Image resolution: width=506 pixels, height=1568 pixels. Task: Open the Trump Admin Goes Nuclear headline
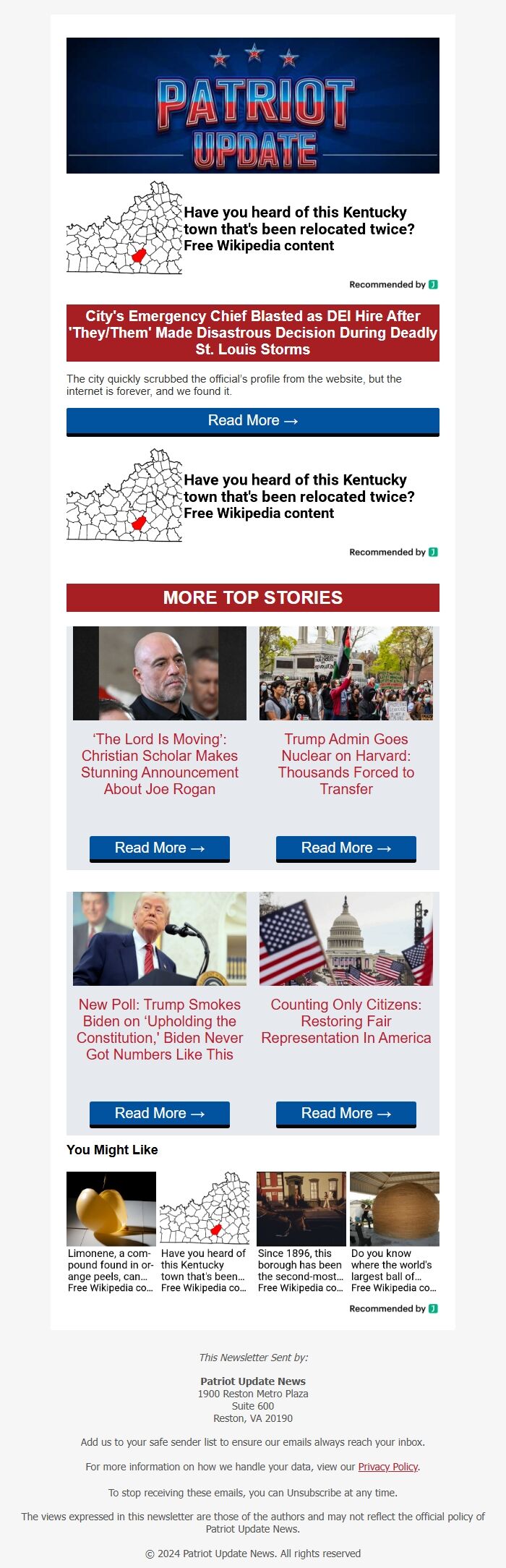tap(346, 764)
